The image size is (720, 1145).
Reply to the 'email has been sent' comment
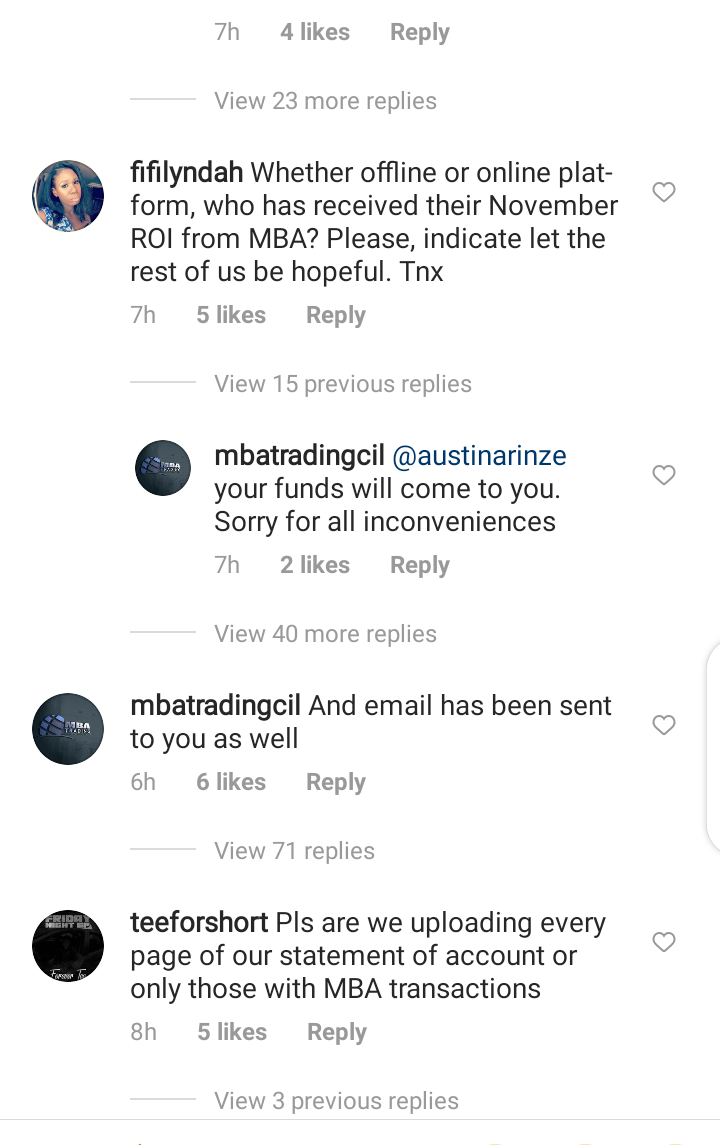pyautogui.click(x=336, y=782)
